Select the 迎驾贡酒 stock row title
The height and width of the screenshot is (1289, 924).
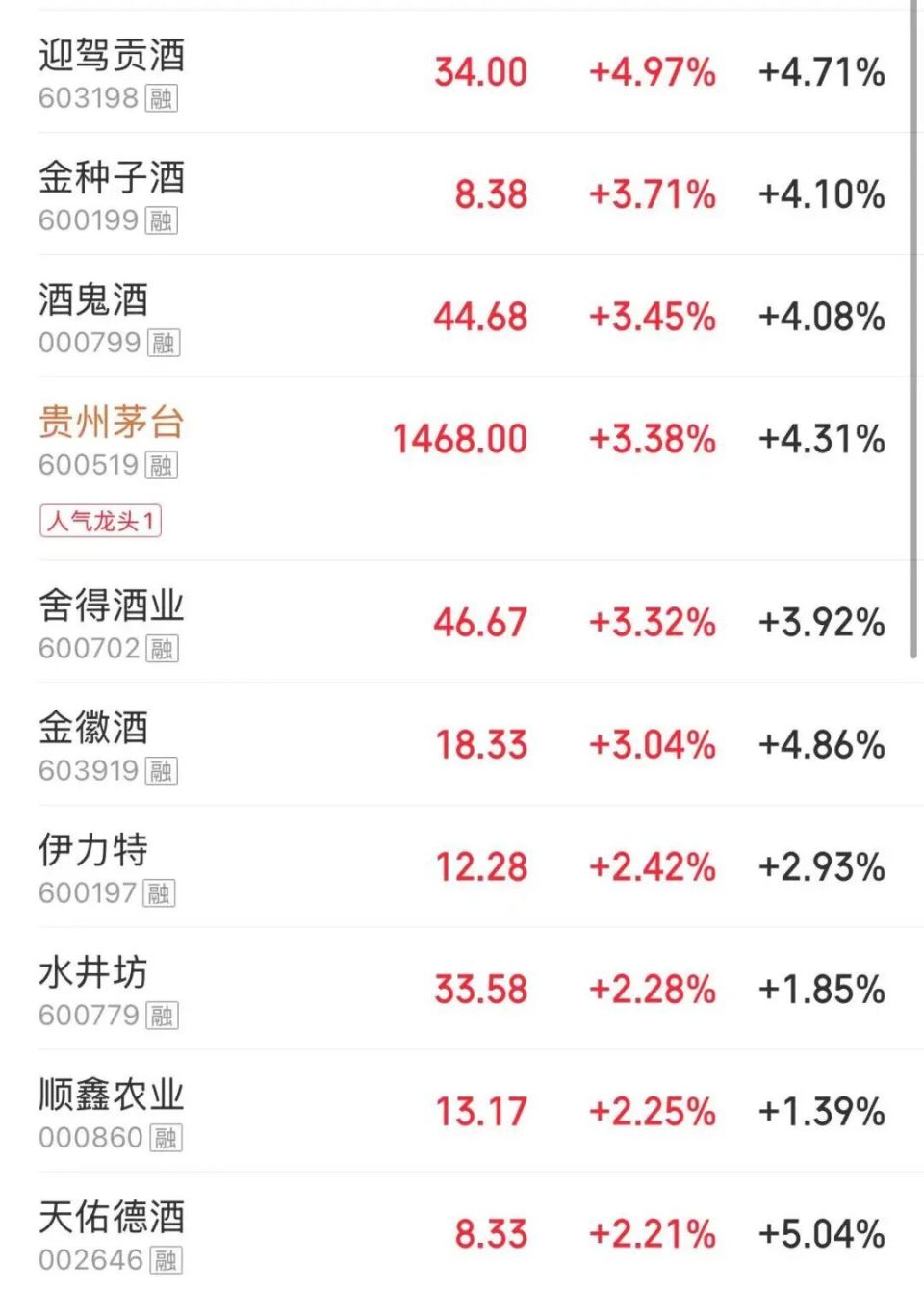point(113,56)
